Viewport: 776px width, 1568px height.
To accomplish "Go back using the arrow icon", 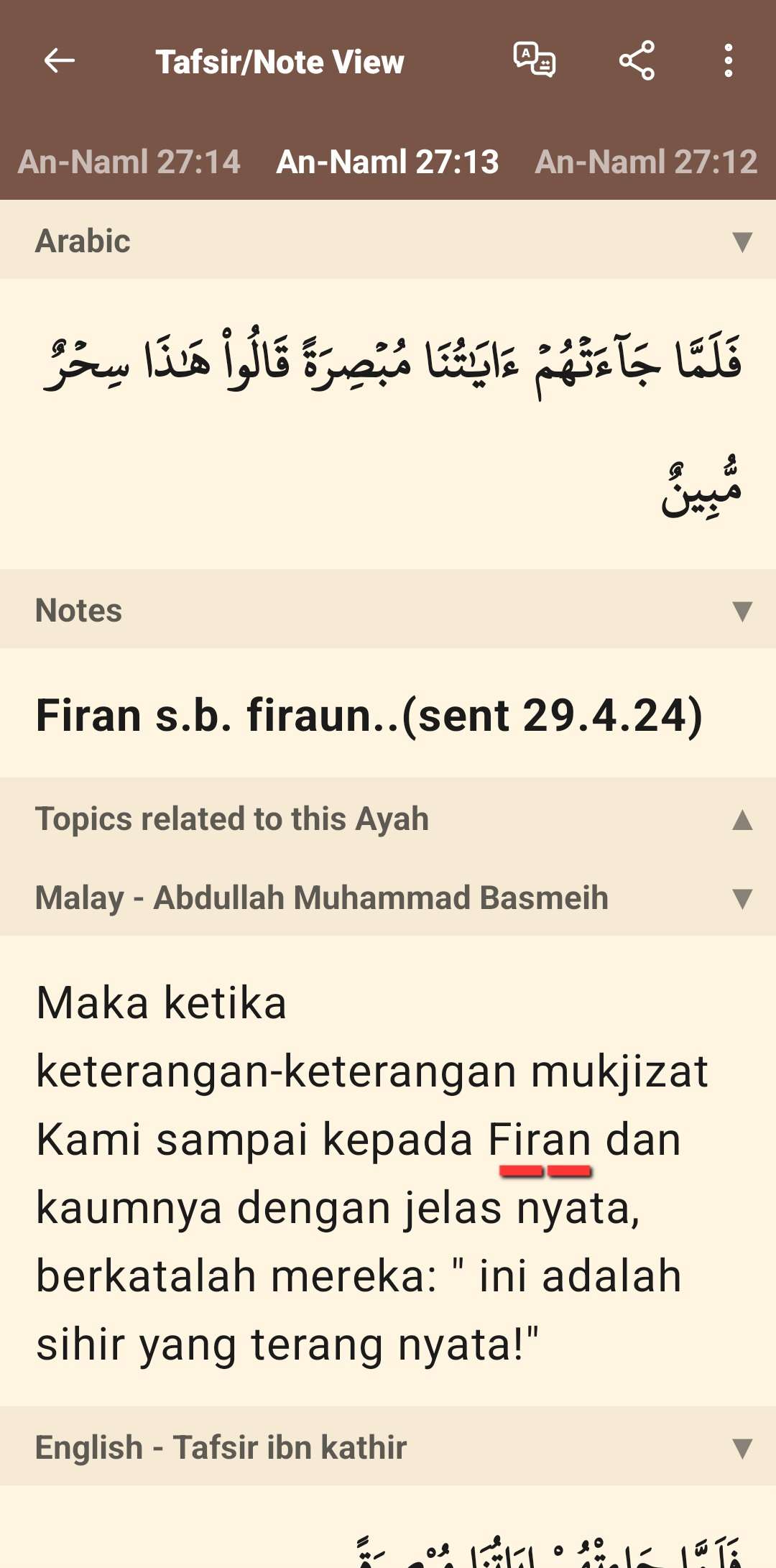I will (59, 61).
